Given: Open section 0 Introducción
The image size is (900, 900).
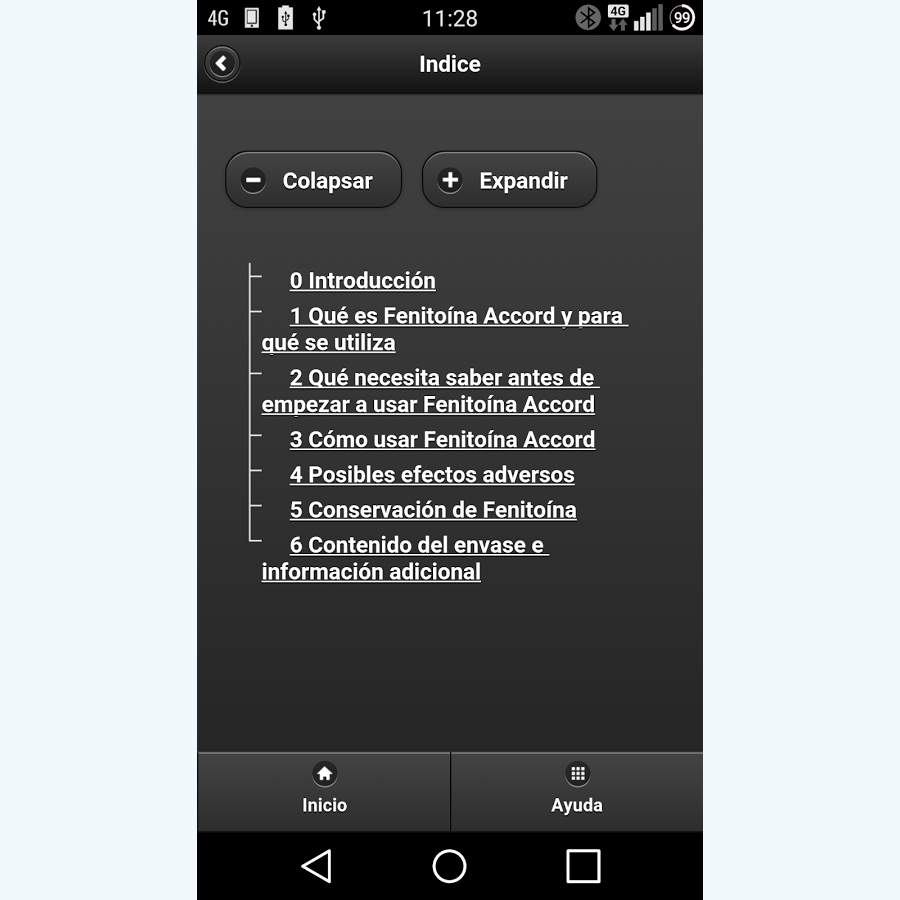Looking at the screenshot, I should [x=362, y=281].
